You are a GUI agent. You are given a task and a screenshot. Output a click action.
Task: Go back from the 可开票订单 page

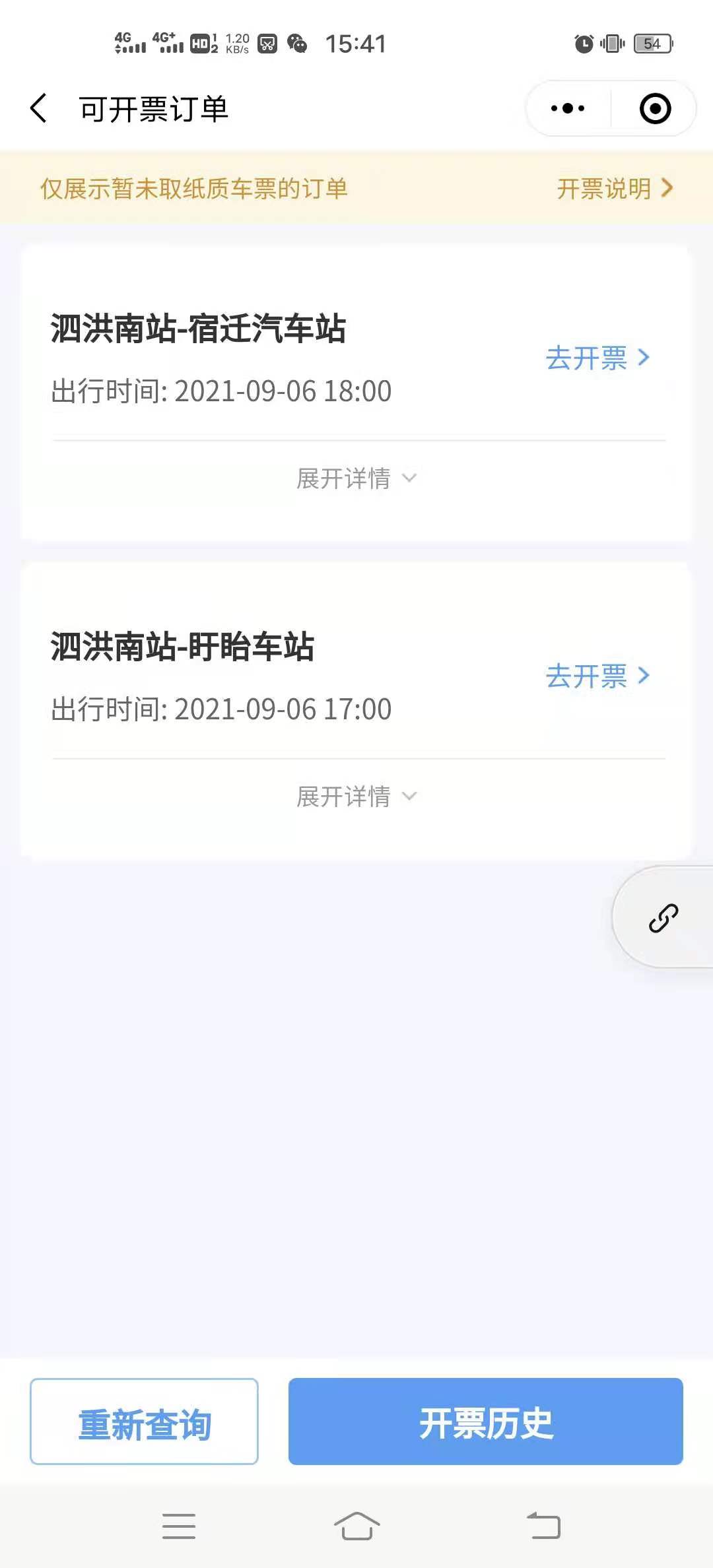[x=39, y=108]
